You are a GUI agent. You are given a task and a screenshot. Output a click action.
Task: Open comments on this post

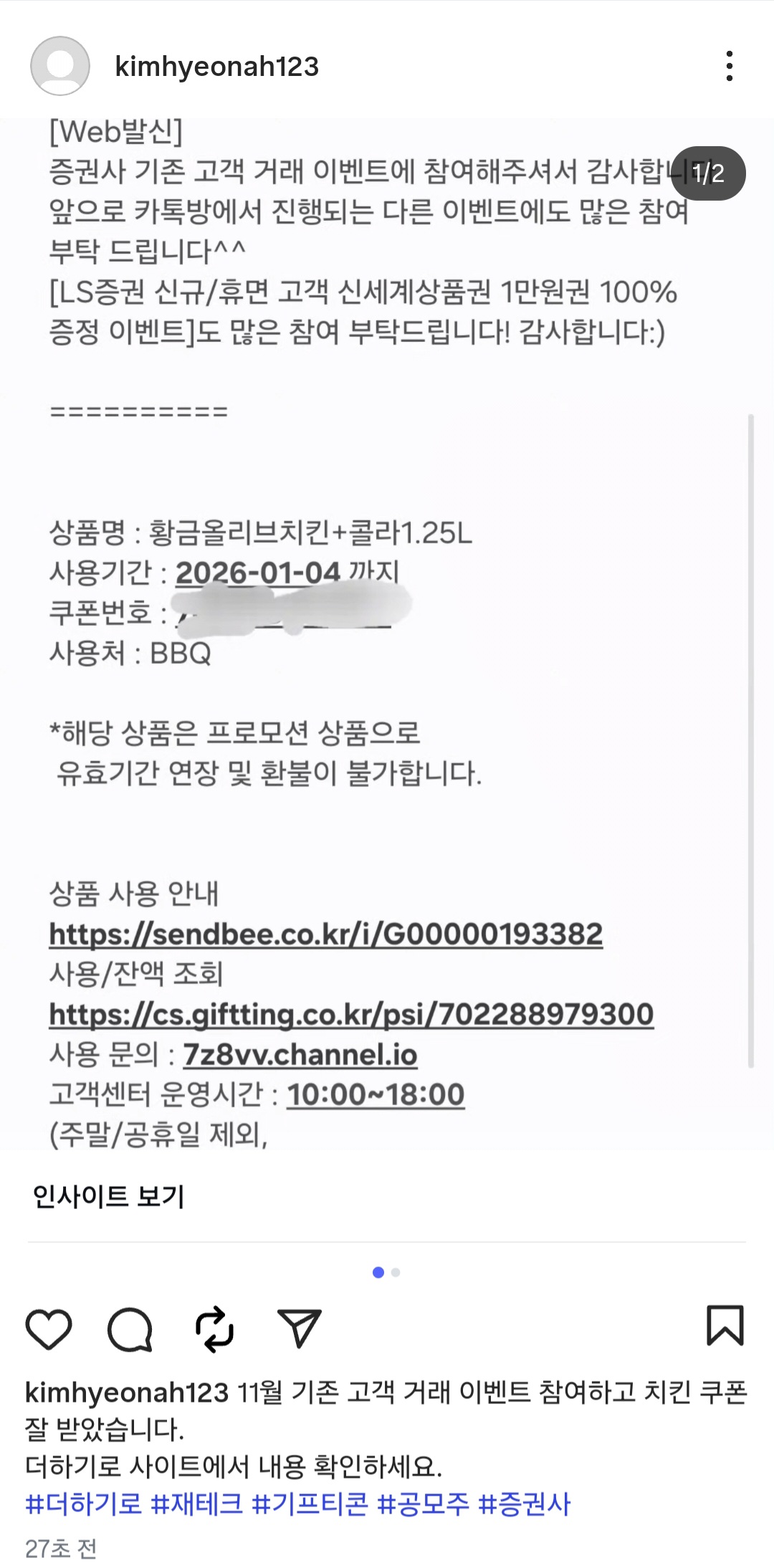(130, 1328)
